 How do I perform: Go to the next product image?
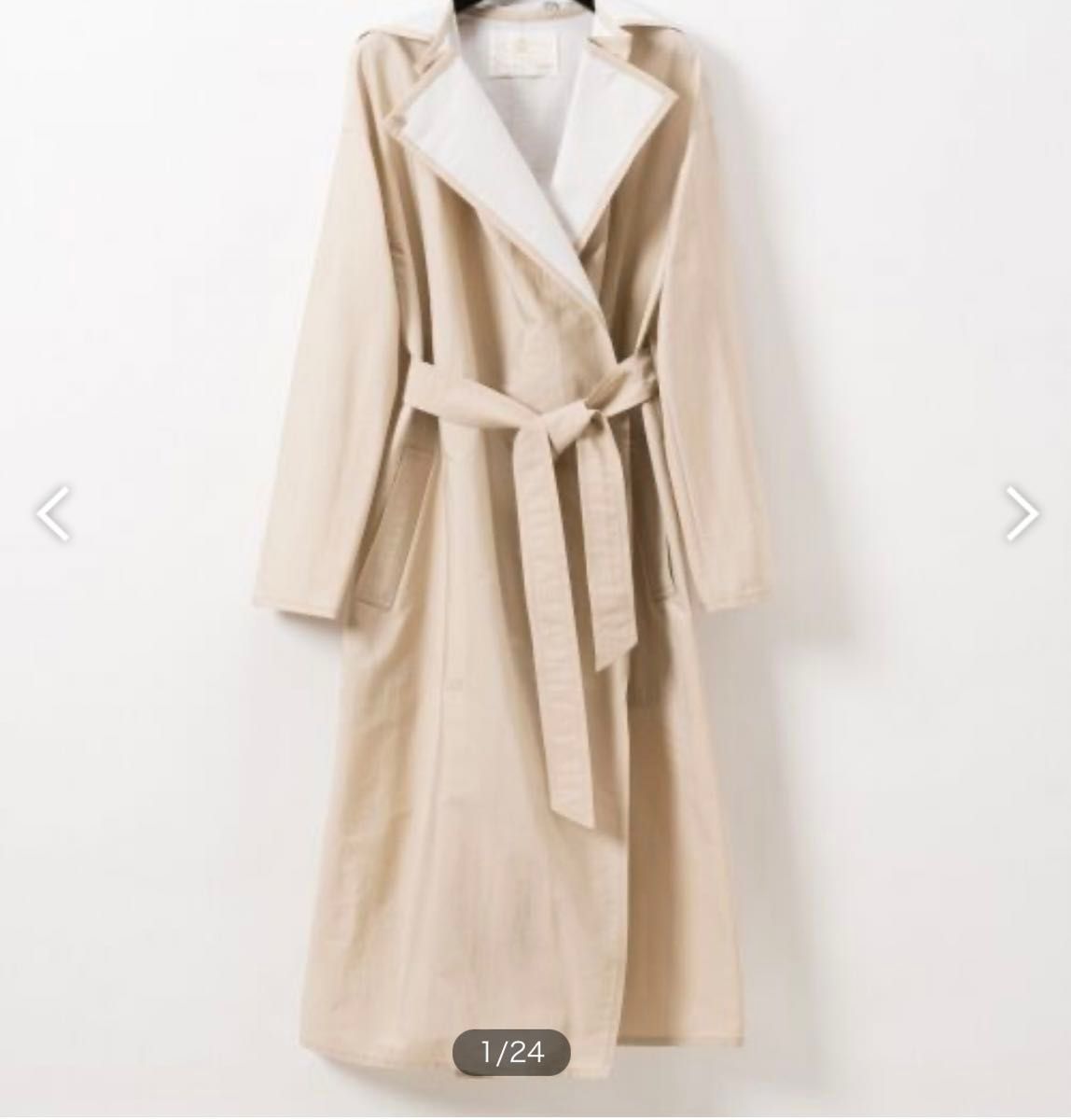(1021, 512)
